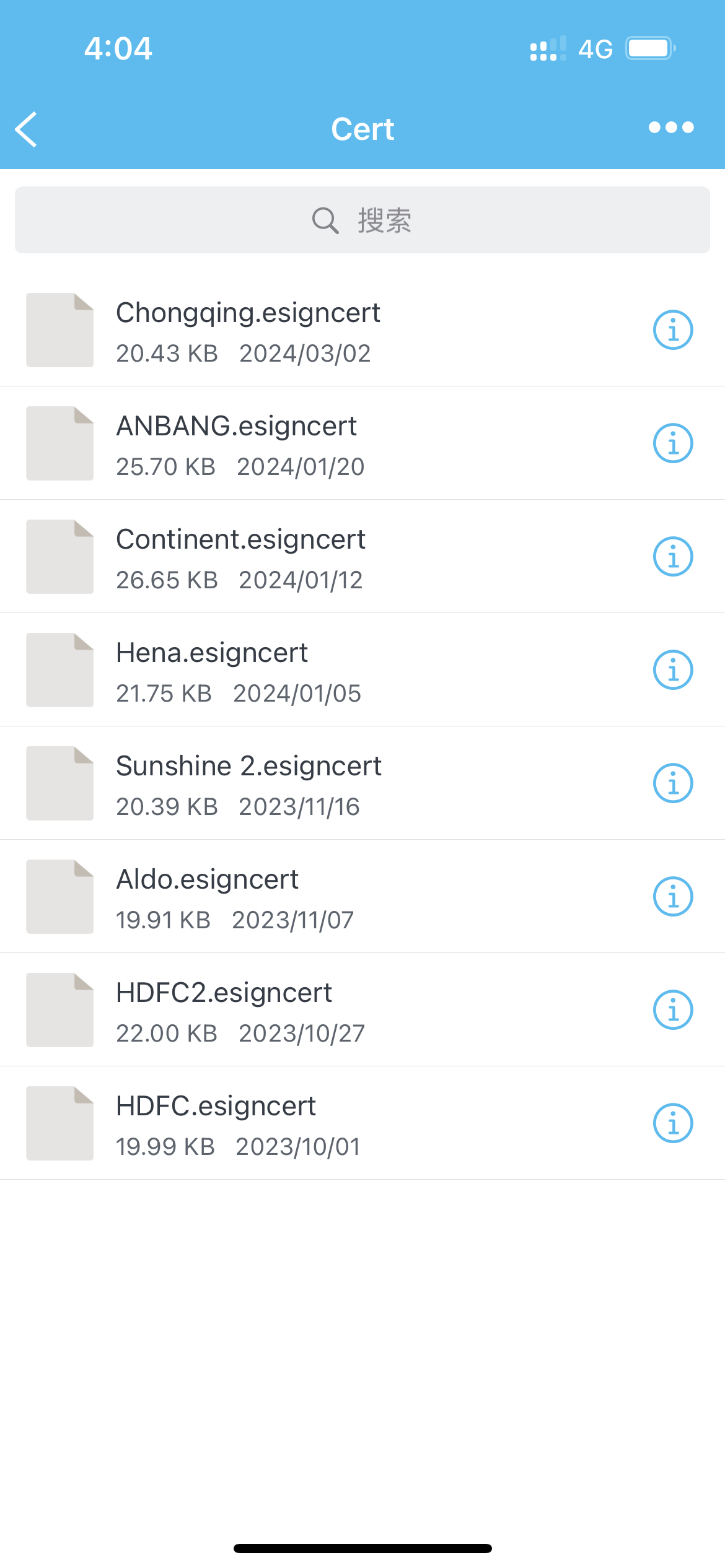
Task: View details of Sunshine 2.esigncert
Action: point(673,782)
